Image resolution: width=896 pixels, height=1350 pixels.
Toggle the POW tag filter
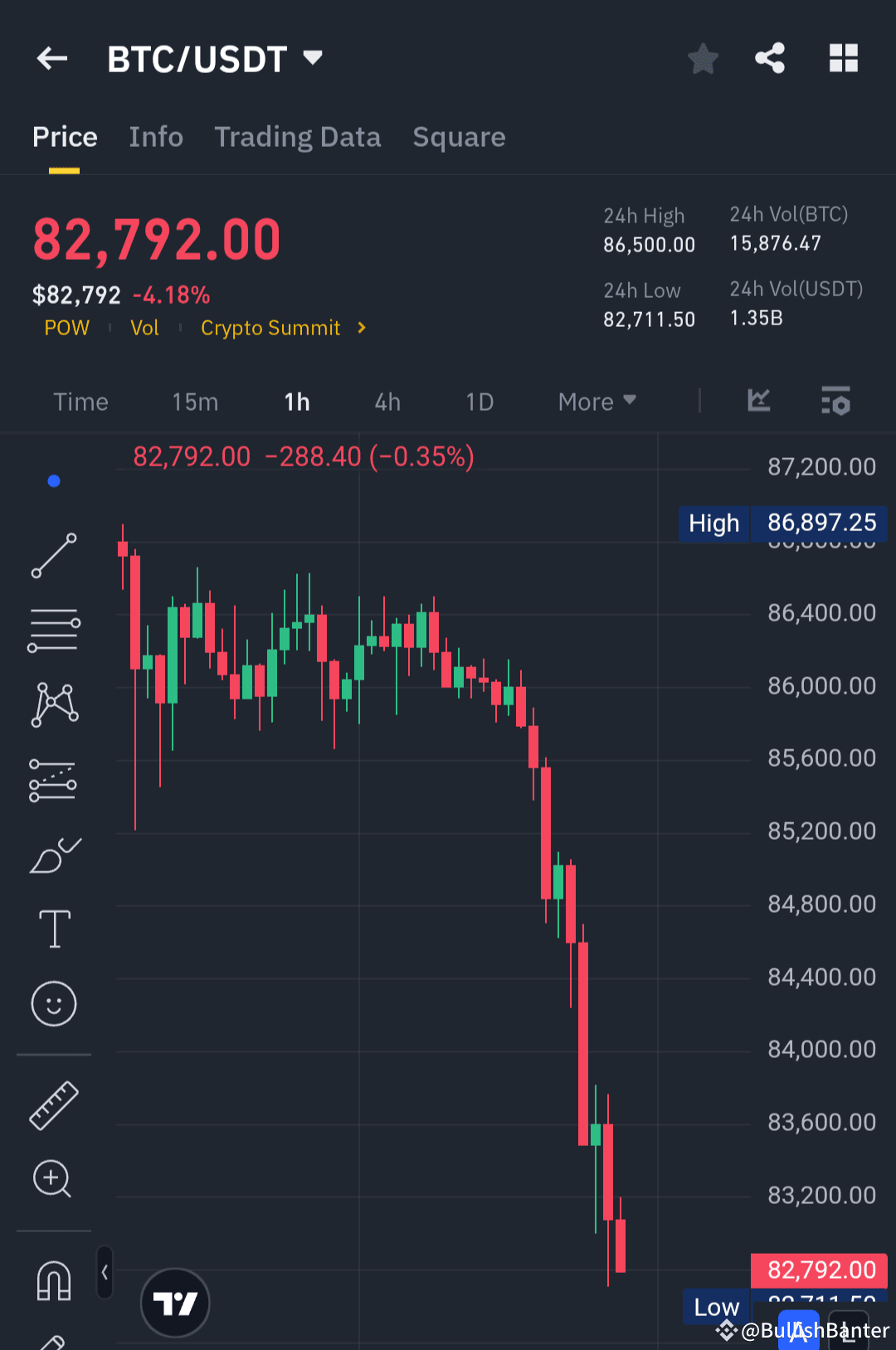pos(66,328)
